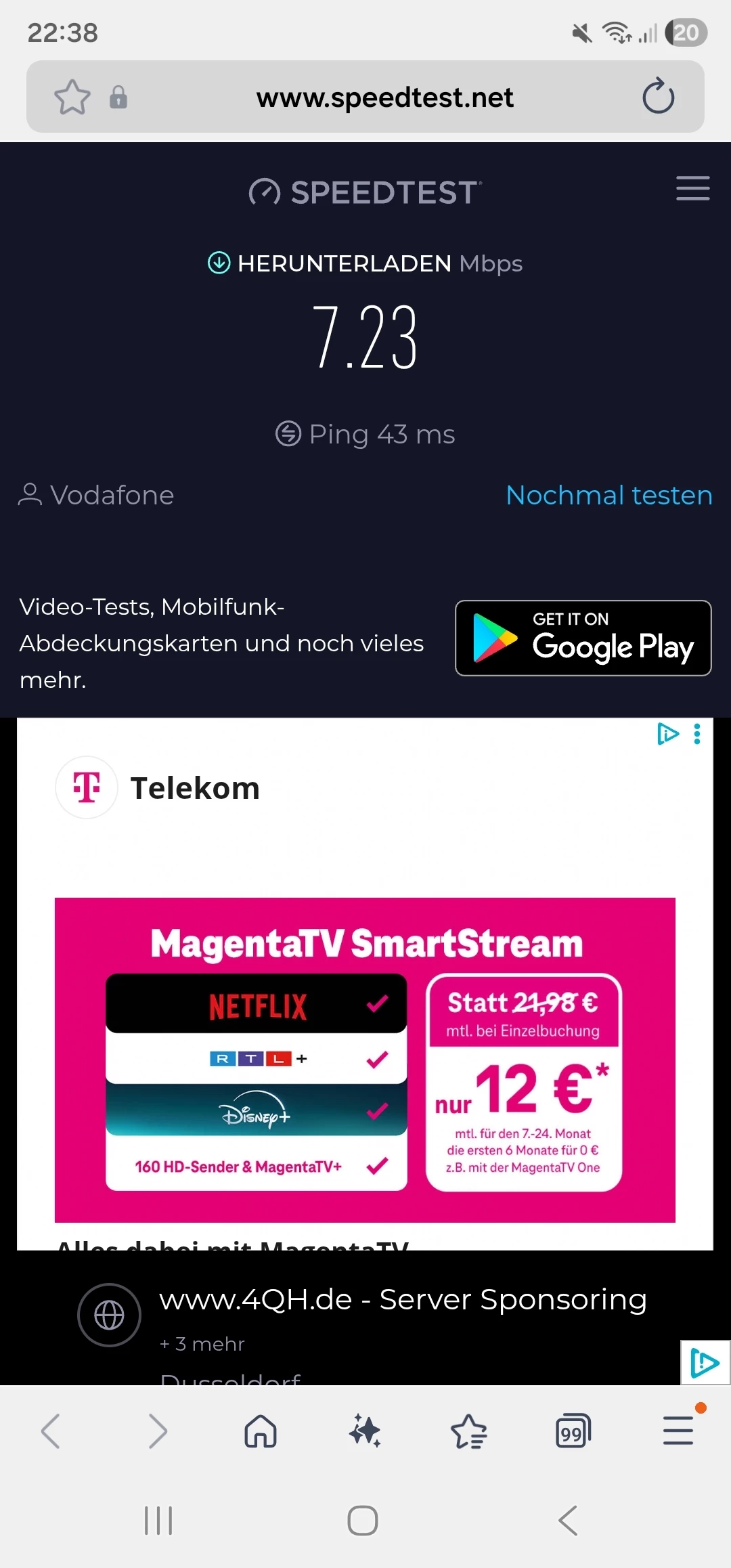Open the browser tools menu
The height and width of the screenshot is (1568, 731).
(678, 1431)
